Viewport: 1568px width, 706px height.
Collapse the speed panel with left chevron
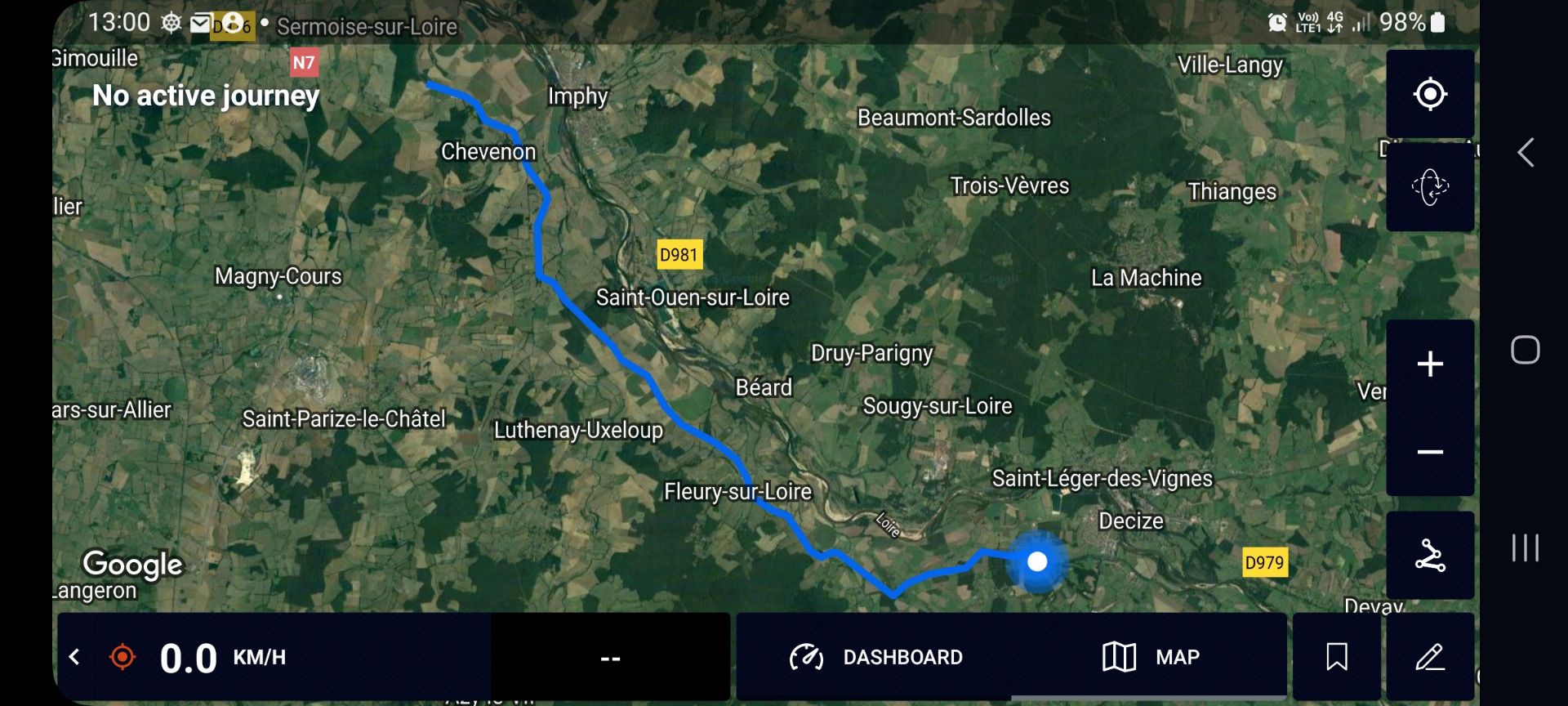pos(74,657)
